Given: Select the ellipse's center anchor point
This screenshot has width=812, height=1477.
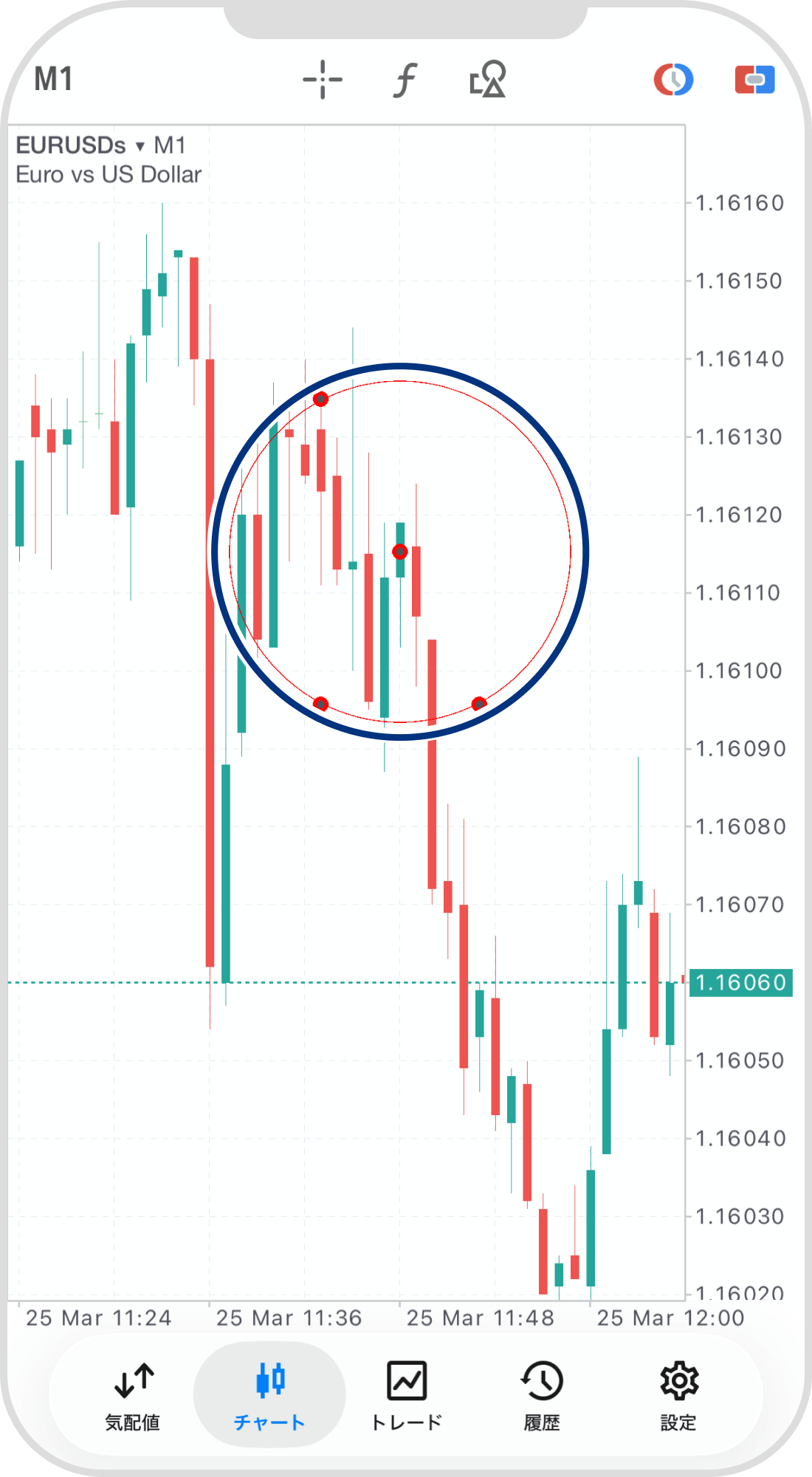Looking at the screenshot, I should (x=399, y=552).
